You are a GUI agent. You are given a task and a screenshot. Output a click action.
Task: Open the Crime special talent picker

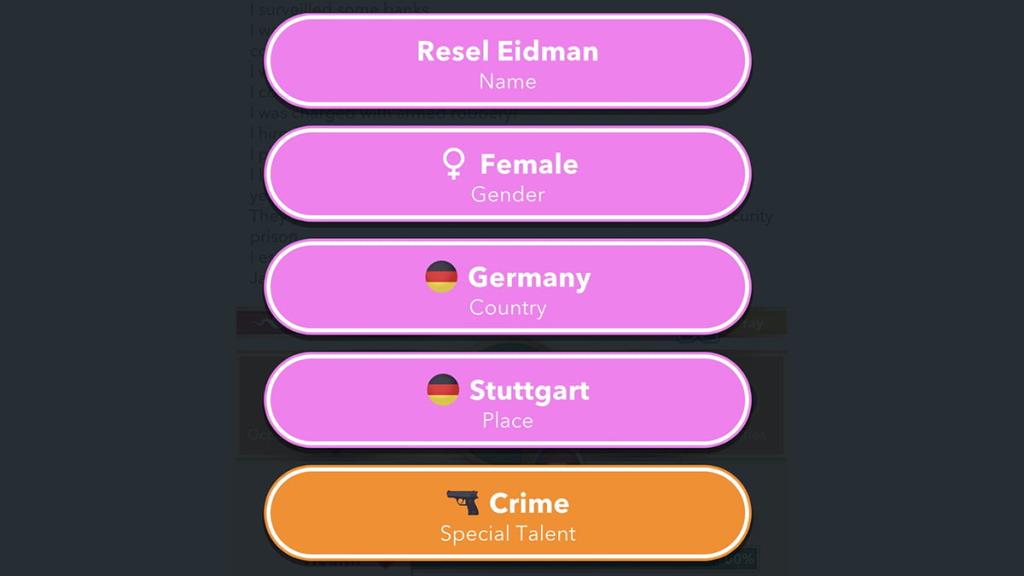coord(507,514)
